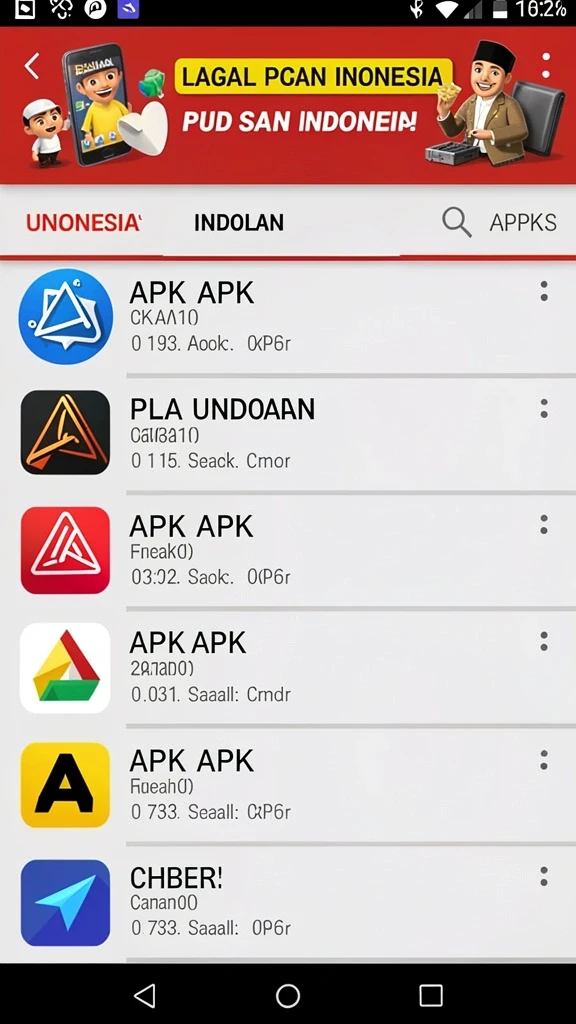Switch to the INDOLAN tab
This screenshot has height=1024, width=576.
pyautogui.click(x=238, y=223)
